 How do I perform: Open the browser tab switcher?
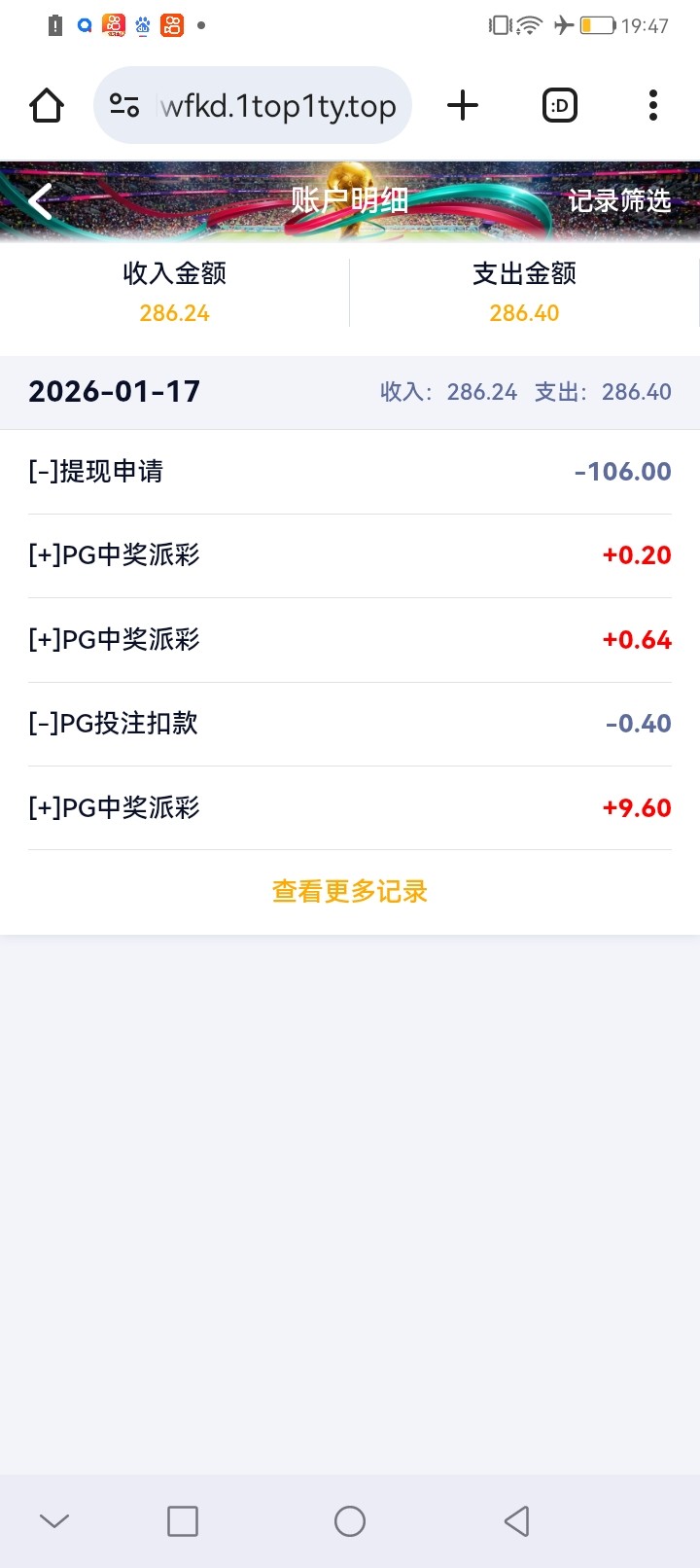(x=559, y=105)
